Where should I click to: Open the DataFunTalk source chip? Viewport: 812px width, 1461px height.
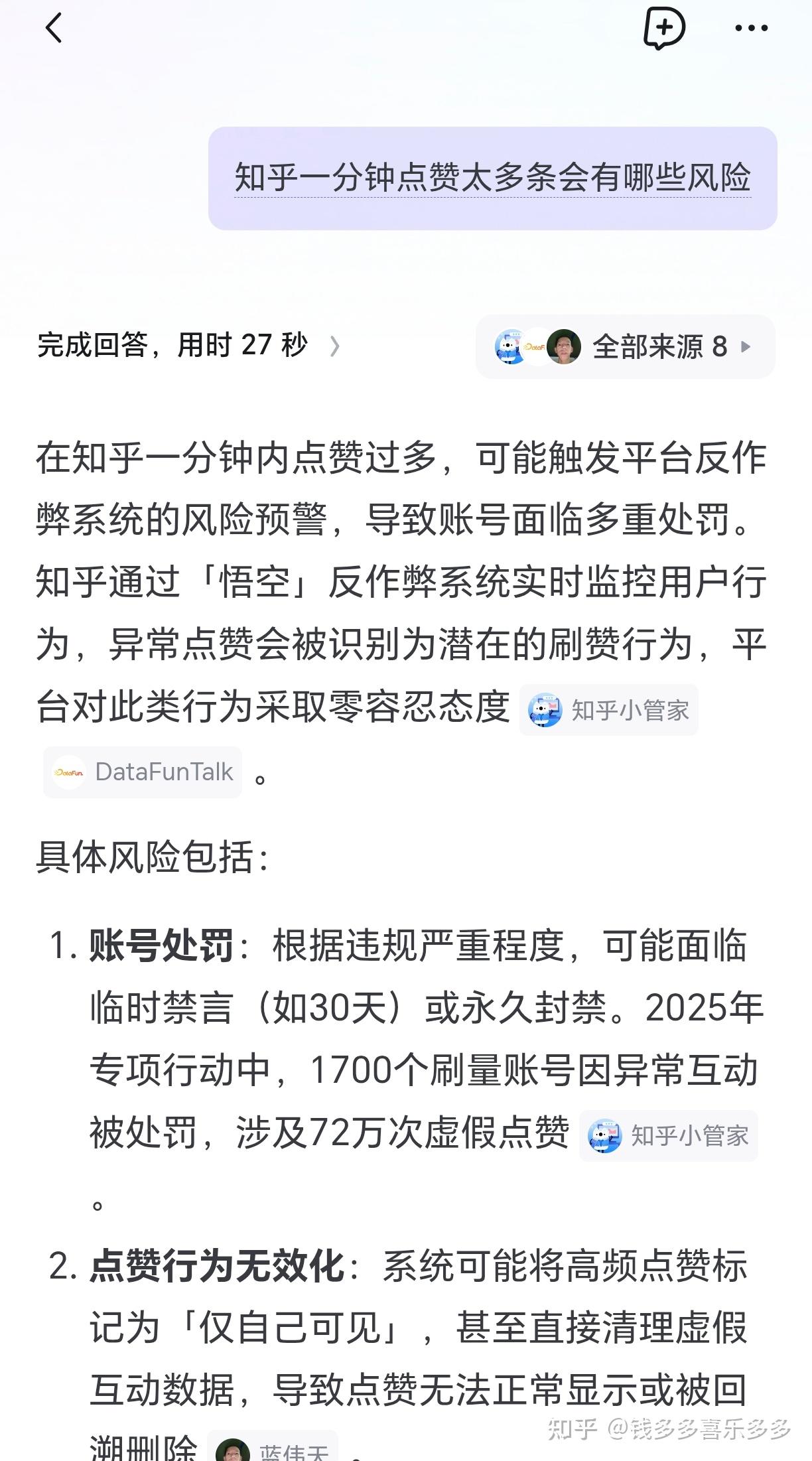pos(143,772)
